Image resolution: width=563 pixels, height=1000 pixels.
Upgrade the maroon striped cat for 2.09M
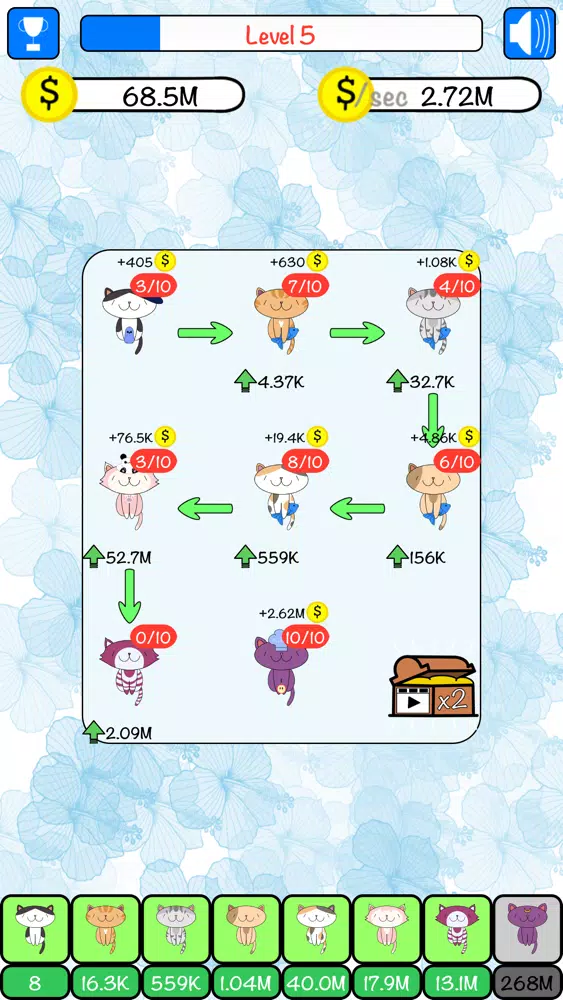click(117, 733)
